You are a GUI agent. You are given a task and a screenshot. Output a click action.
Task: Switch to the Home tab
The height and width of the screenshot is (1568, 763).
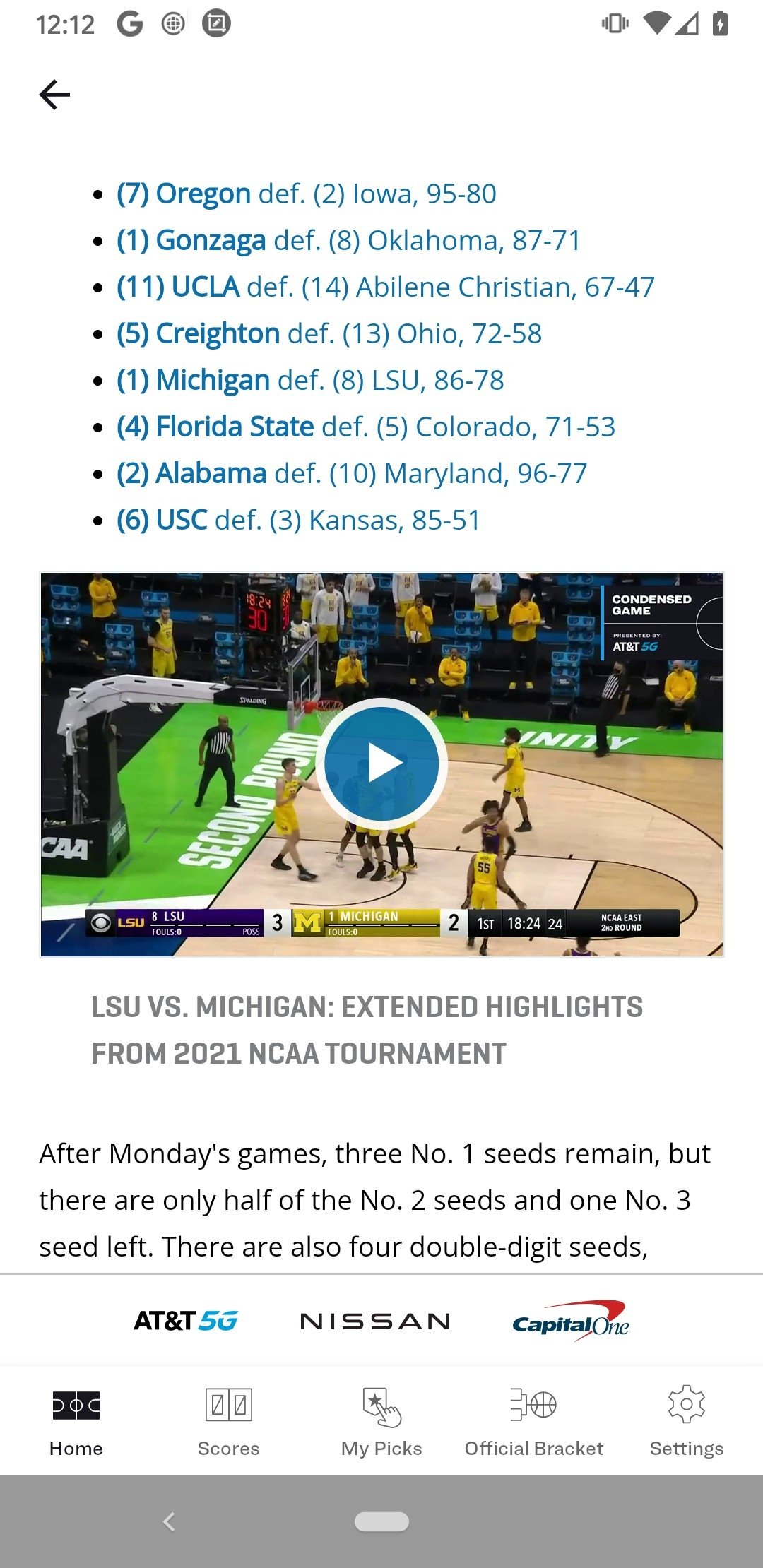(76, 1421)
